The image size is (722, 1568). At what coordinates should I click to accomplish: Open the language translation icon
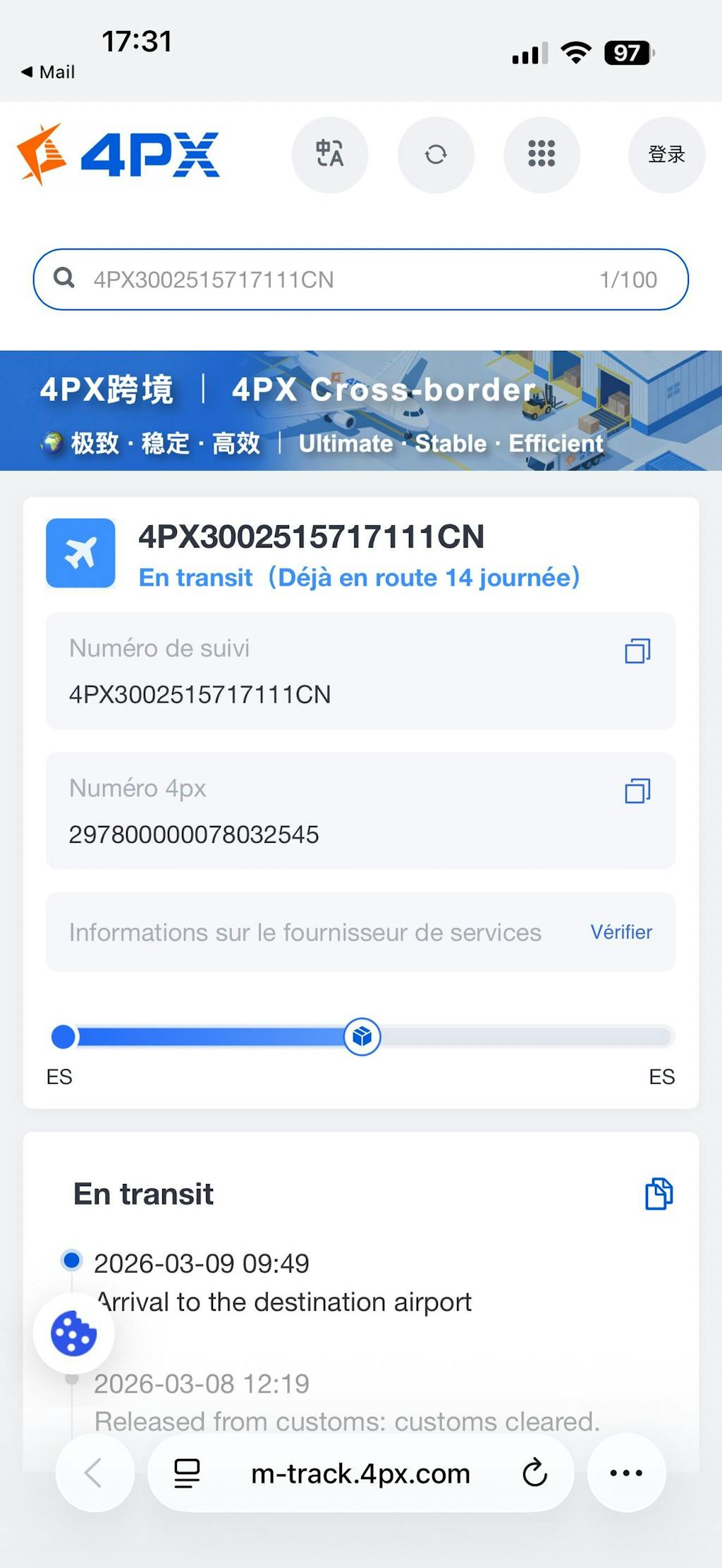[x=329, y=154]
